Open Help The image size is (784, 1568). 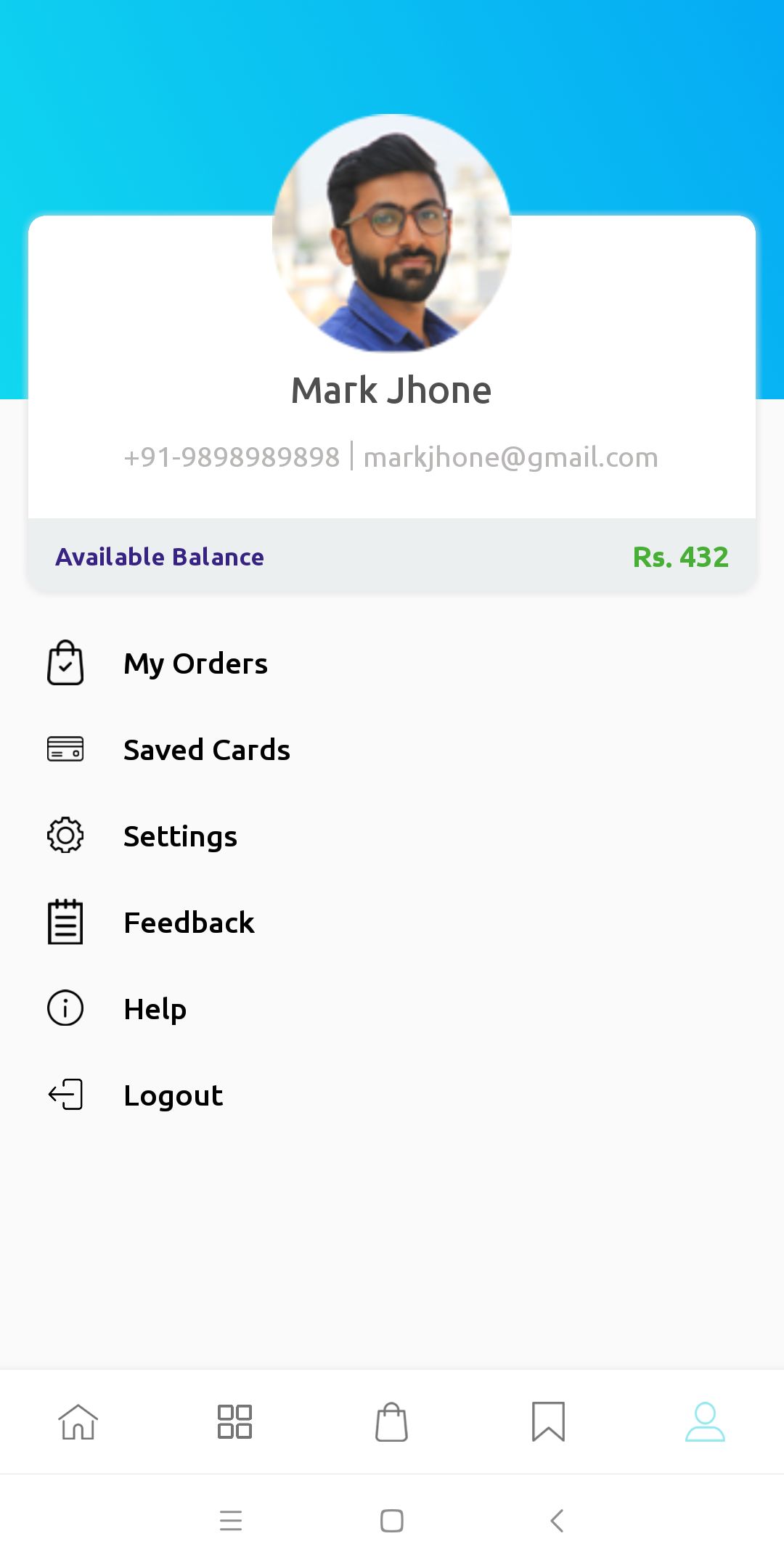tap(392, 1008)
